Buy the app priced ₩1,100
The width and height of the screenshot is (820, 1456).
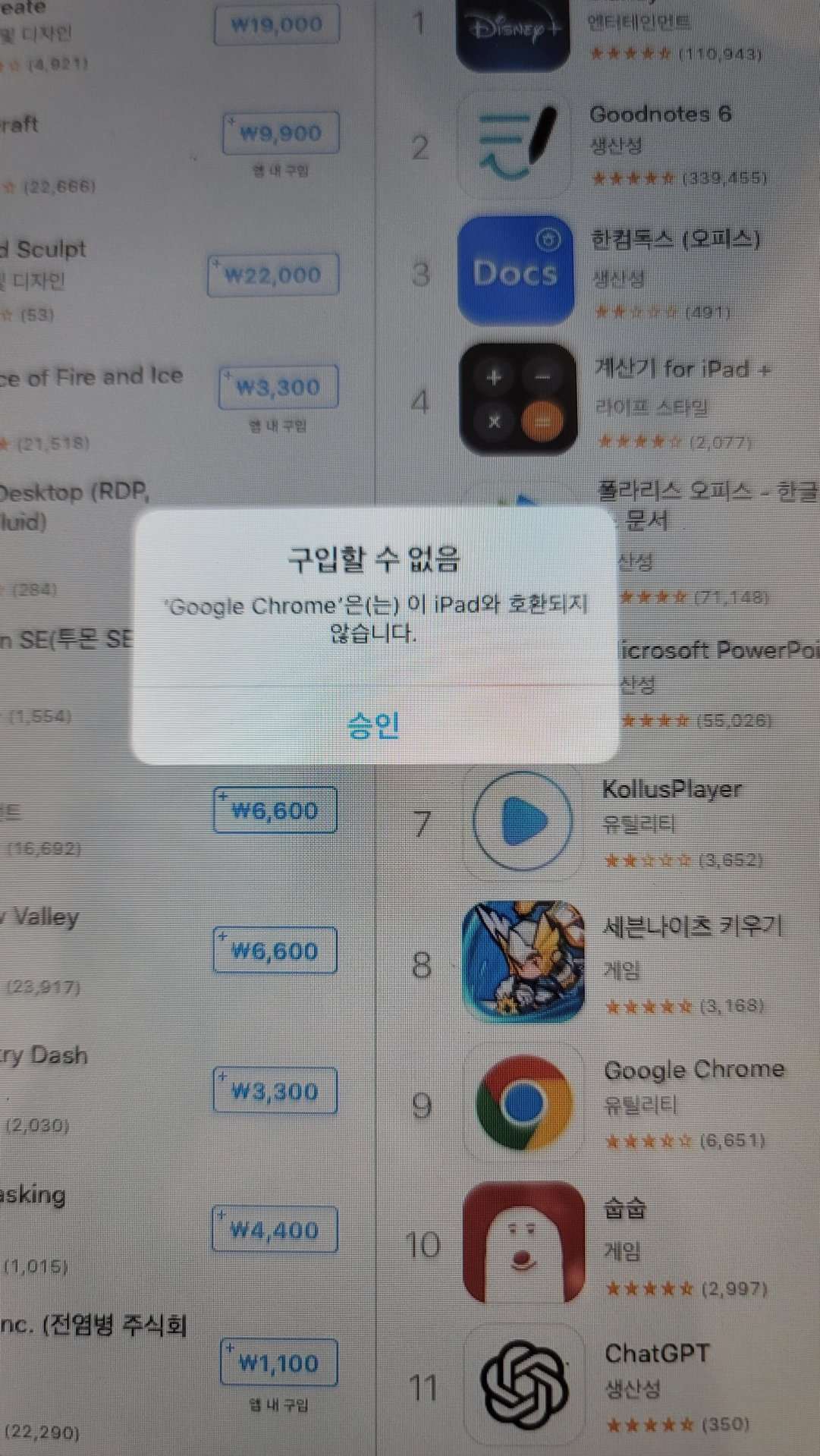pyautogui.click(x=278, y=1363)
